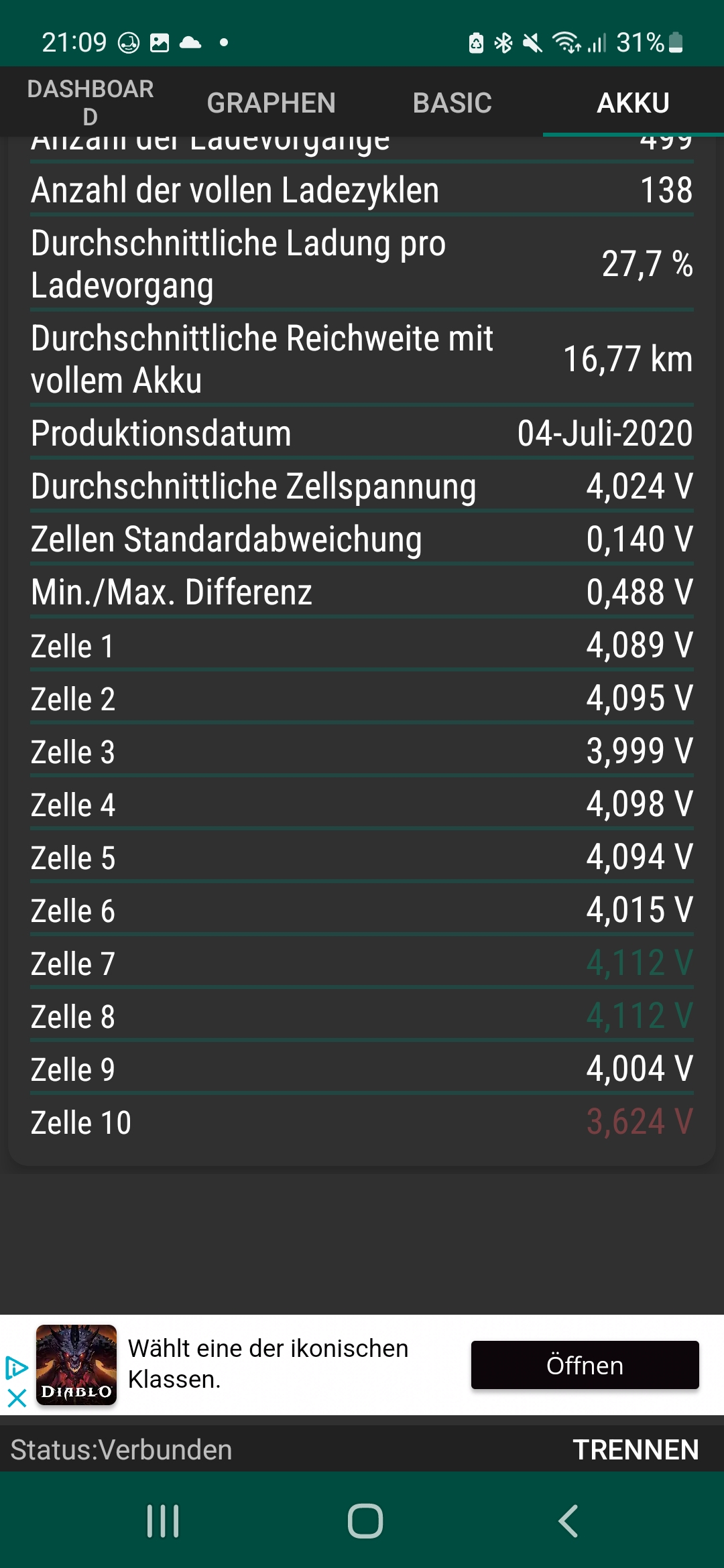Disconnect using the Trennen button

coord(636,1449)
